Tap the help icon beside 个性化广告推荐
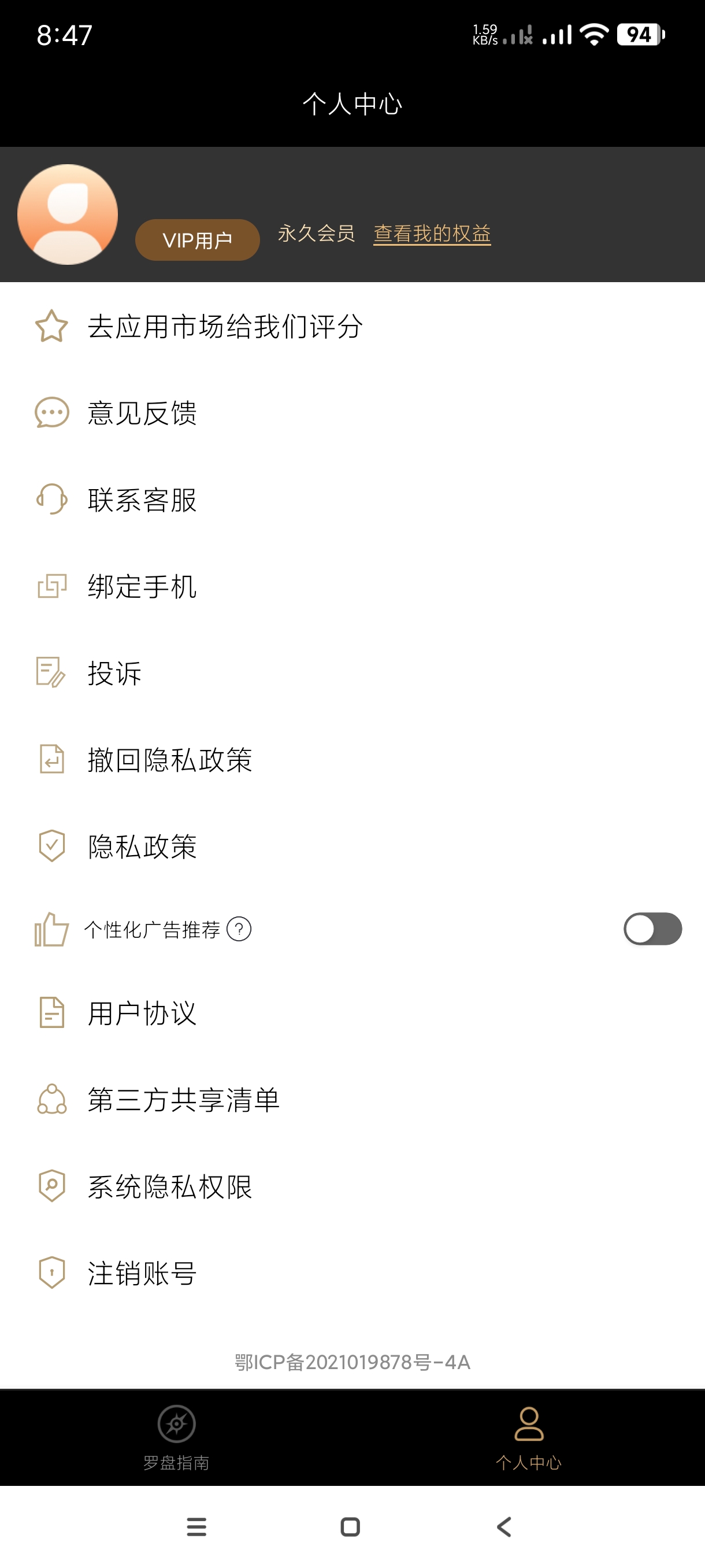Screen dimensions: 705x1568 (x=239, y=929)
